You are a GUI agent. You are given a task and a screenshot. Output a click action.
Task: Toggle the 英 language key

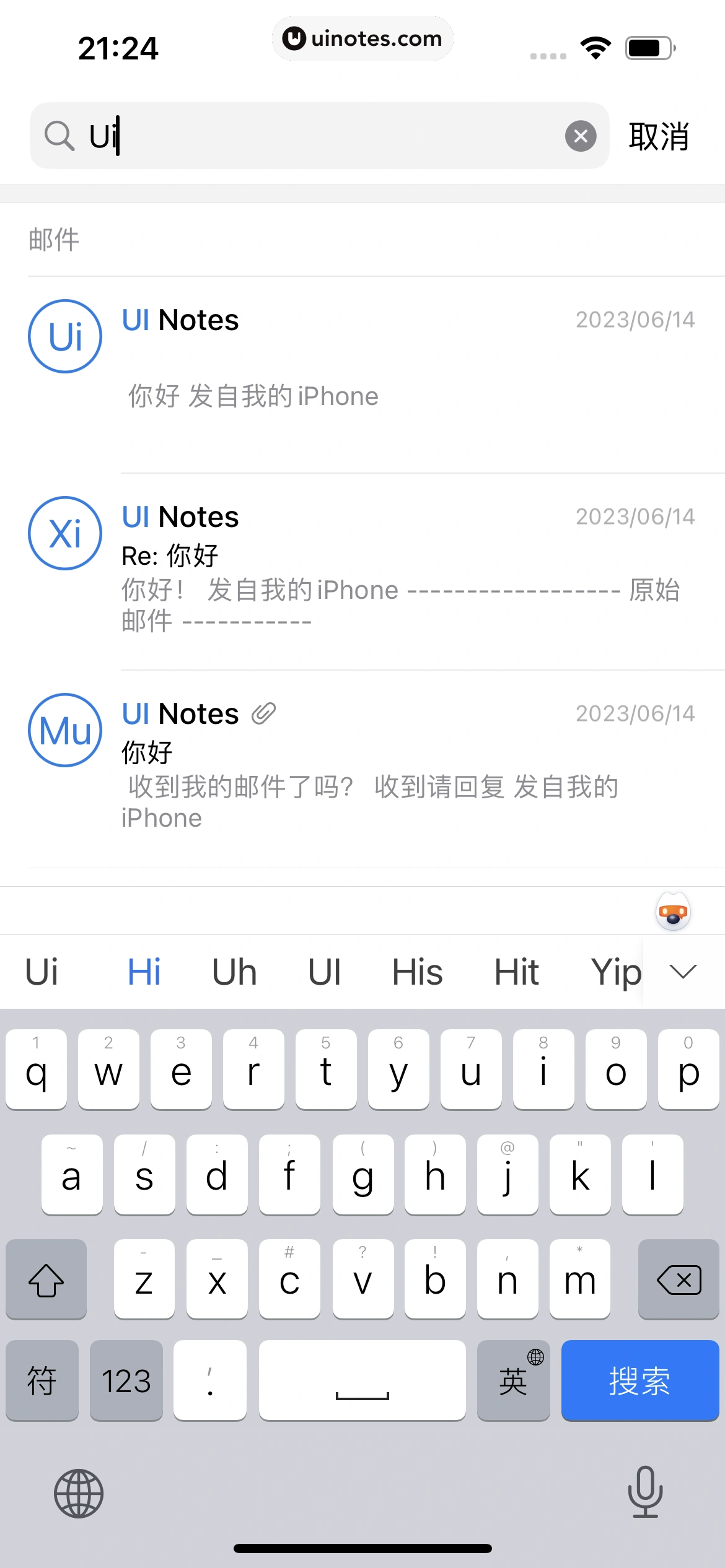(513, 1380)
